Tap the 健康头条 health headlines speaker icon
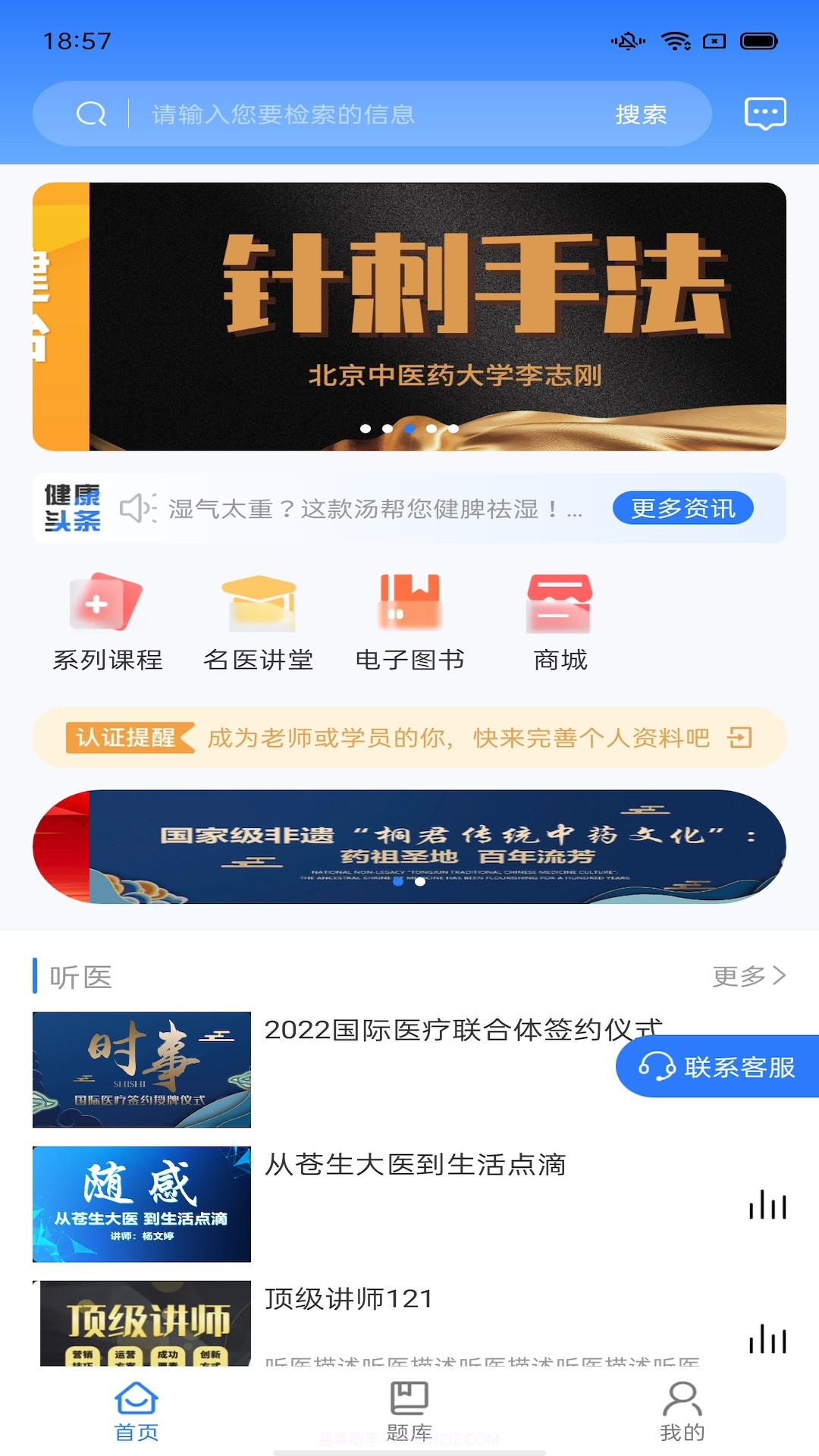This screenshot has width=819, height=1456. [x=139, y=507]
